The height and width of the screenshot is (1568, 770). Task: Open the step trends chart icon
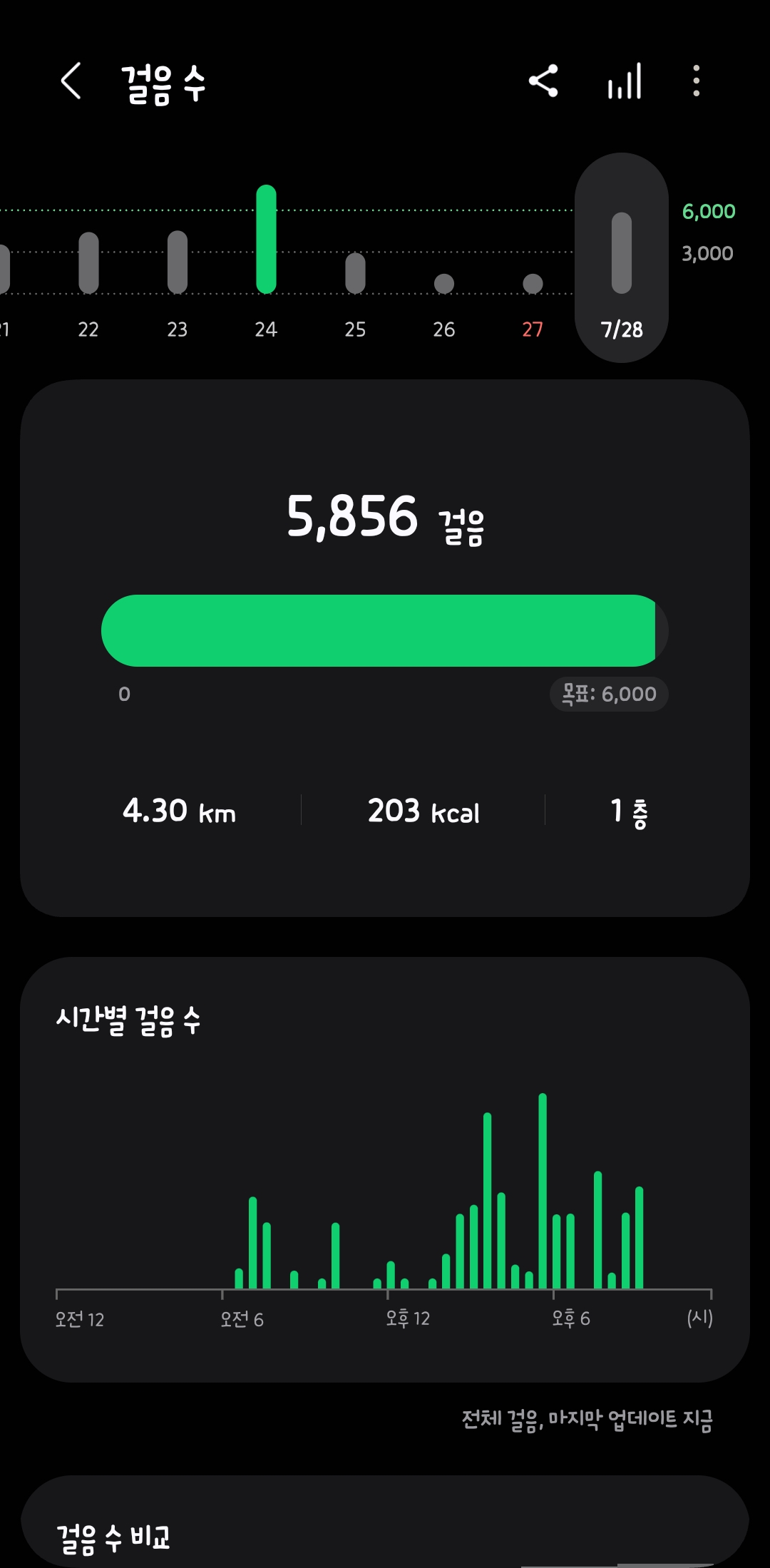point(625,81)
